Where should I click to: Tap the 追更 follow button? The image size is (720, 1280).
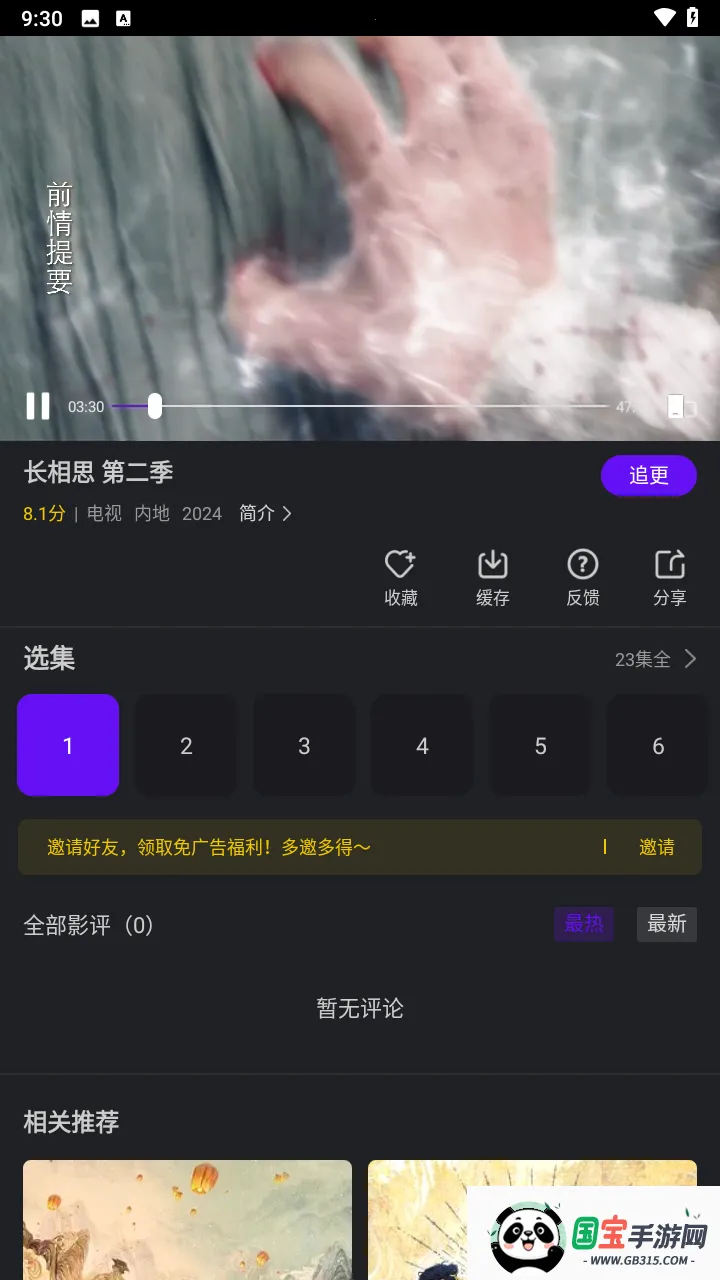point(648,476)
